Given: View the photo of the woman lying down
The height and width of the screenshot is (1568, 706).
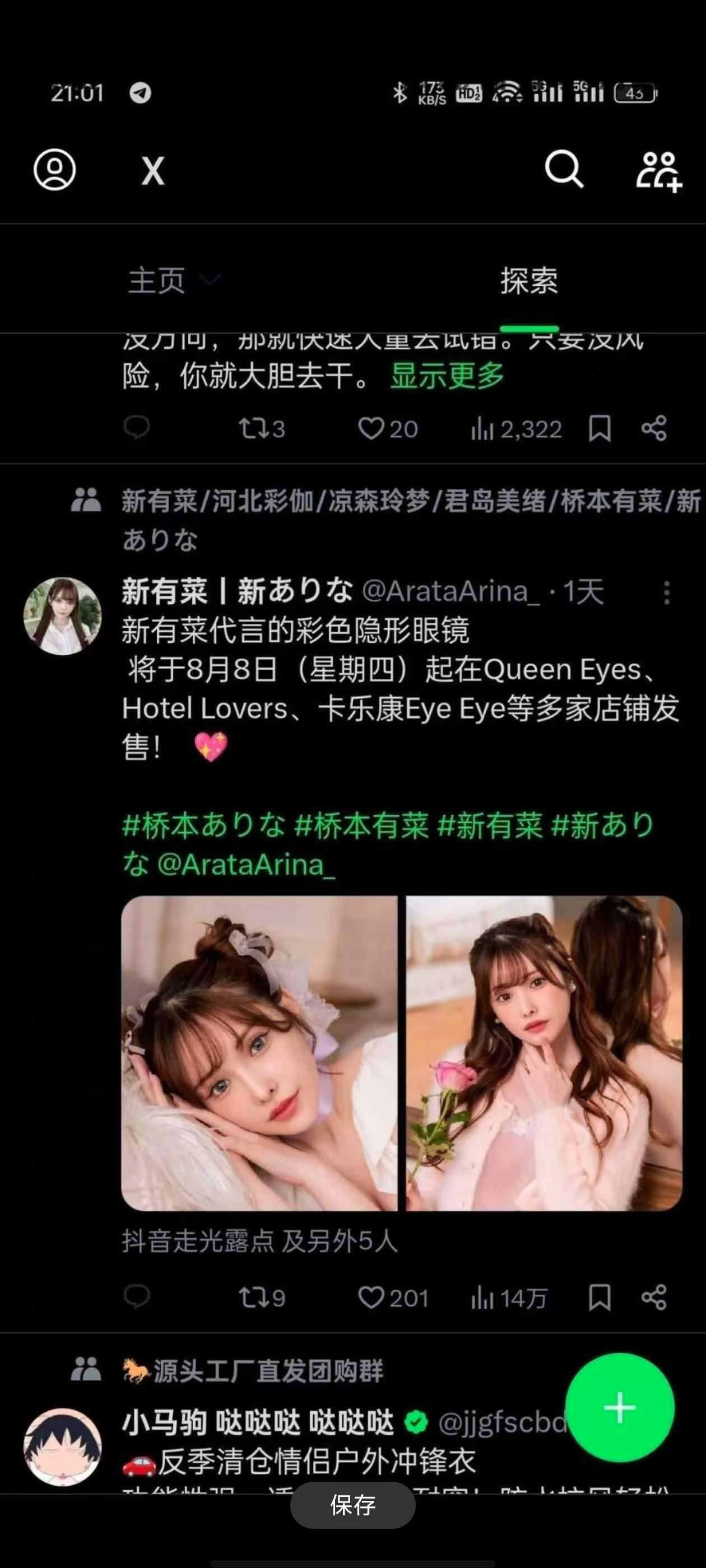Looking at the screenshot, I should point(259,1053).
